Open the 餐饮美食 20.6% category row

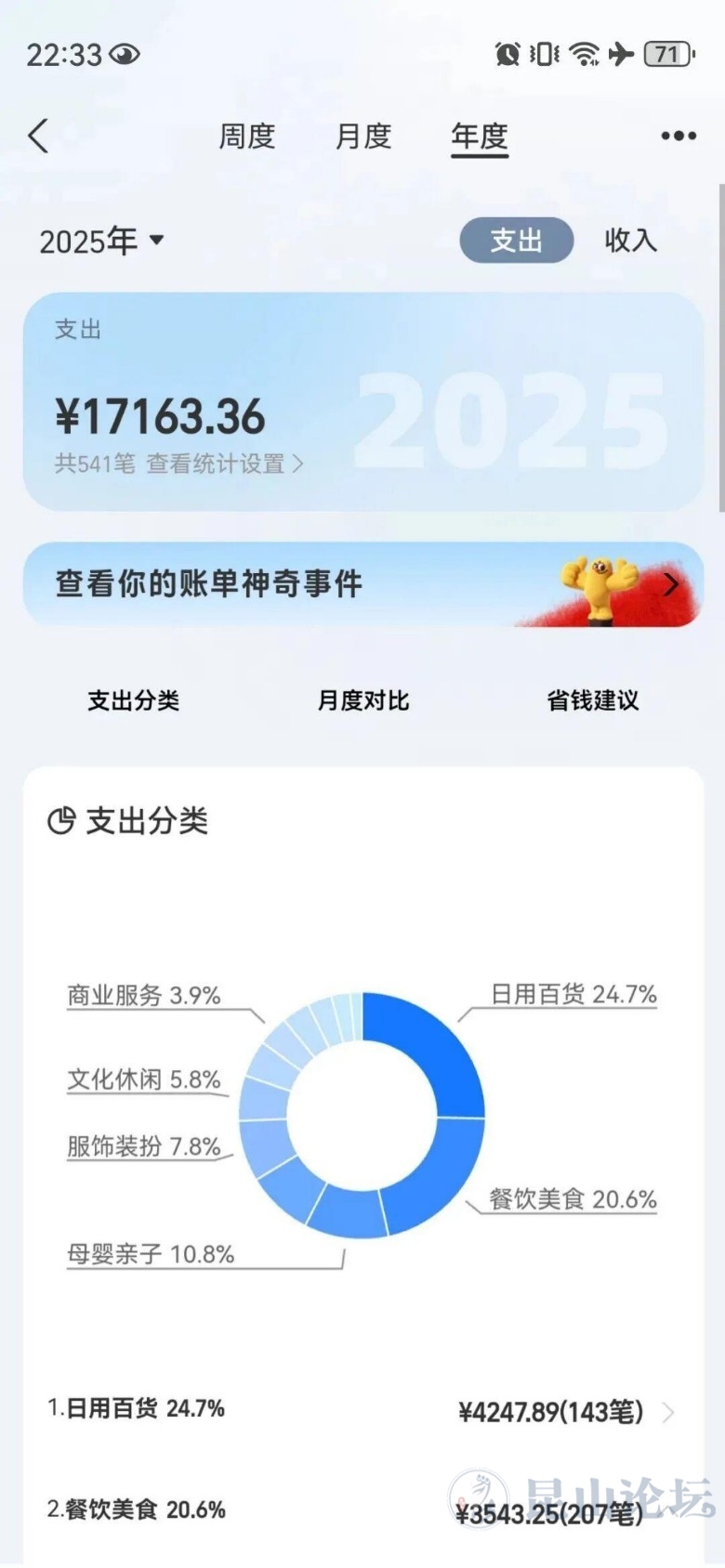(362, 1511)
